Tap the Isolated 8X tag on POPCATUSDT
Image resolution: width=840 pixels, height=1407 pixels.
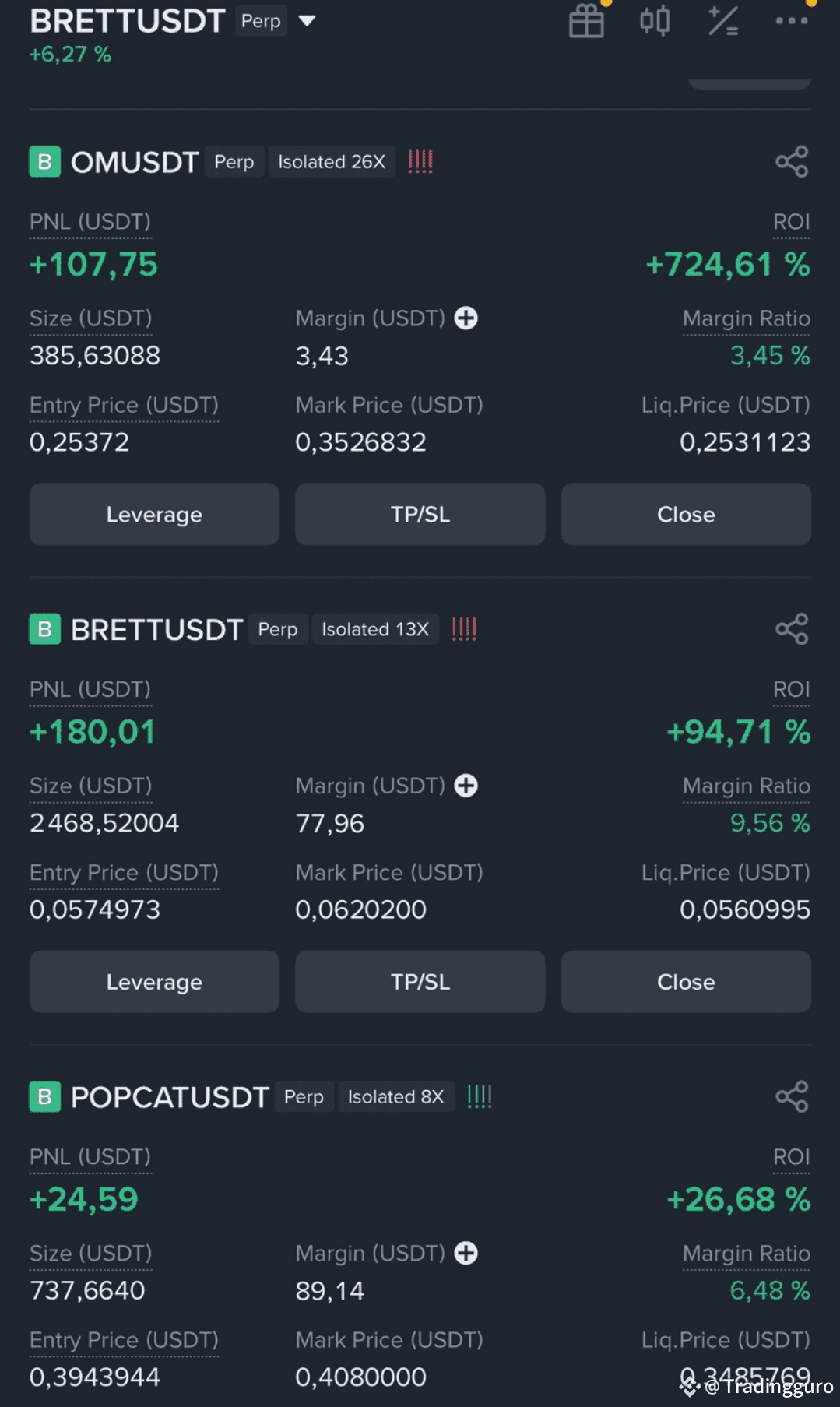coord(395,1096)
